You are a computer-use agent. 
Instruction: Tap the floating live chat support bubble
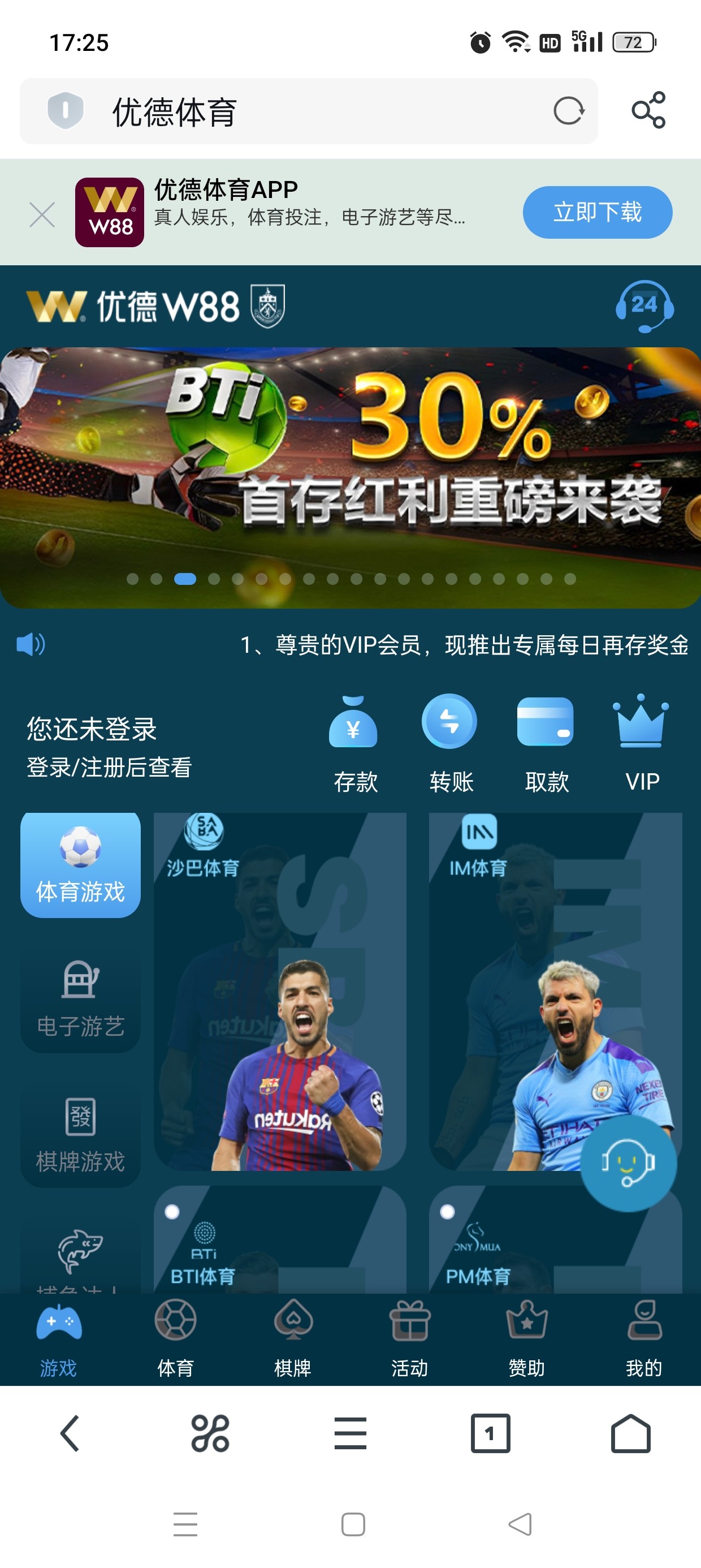click(628, 1162)
